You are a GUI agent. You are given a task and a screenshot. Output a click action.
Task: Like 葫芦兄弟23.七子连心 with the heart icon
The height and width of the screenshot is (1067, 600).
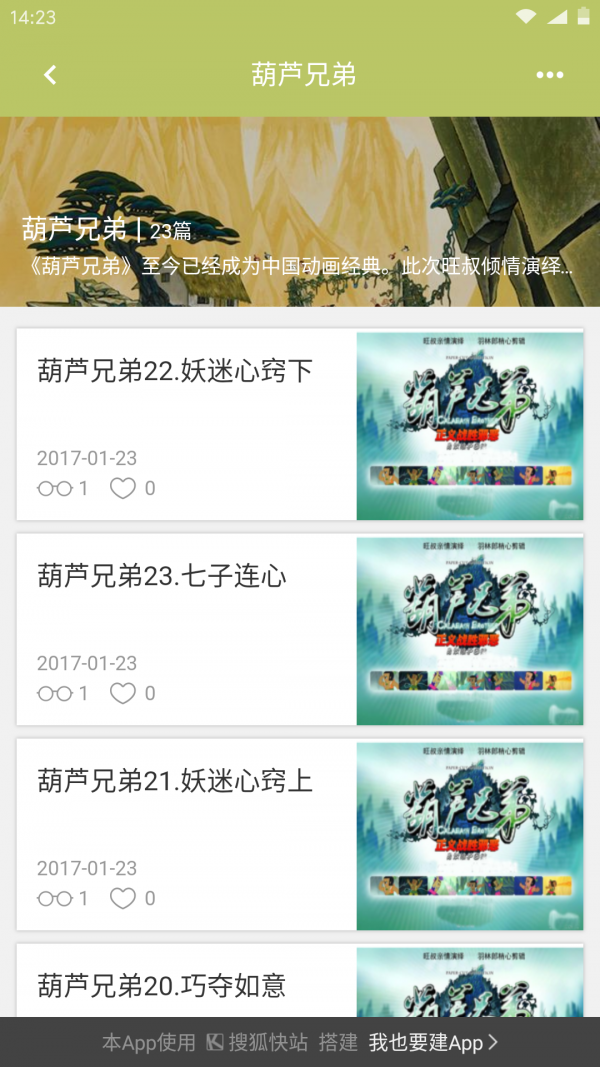pos(123,693)
